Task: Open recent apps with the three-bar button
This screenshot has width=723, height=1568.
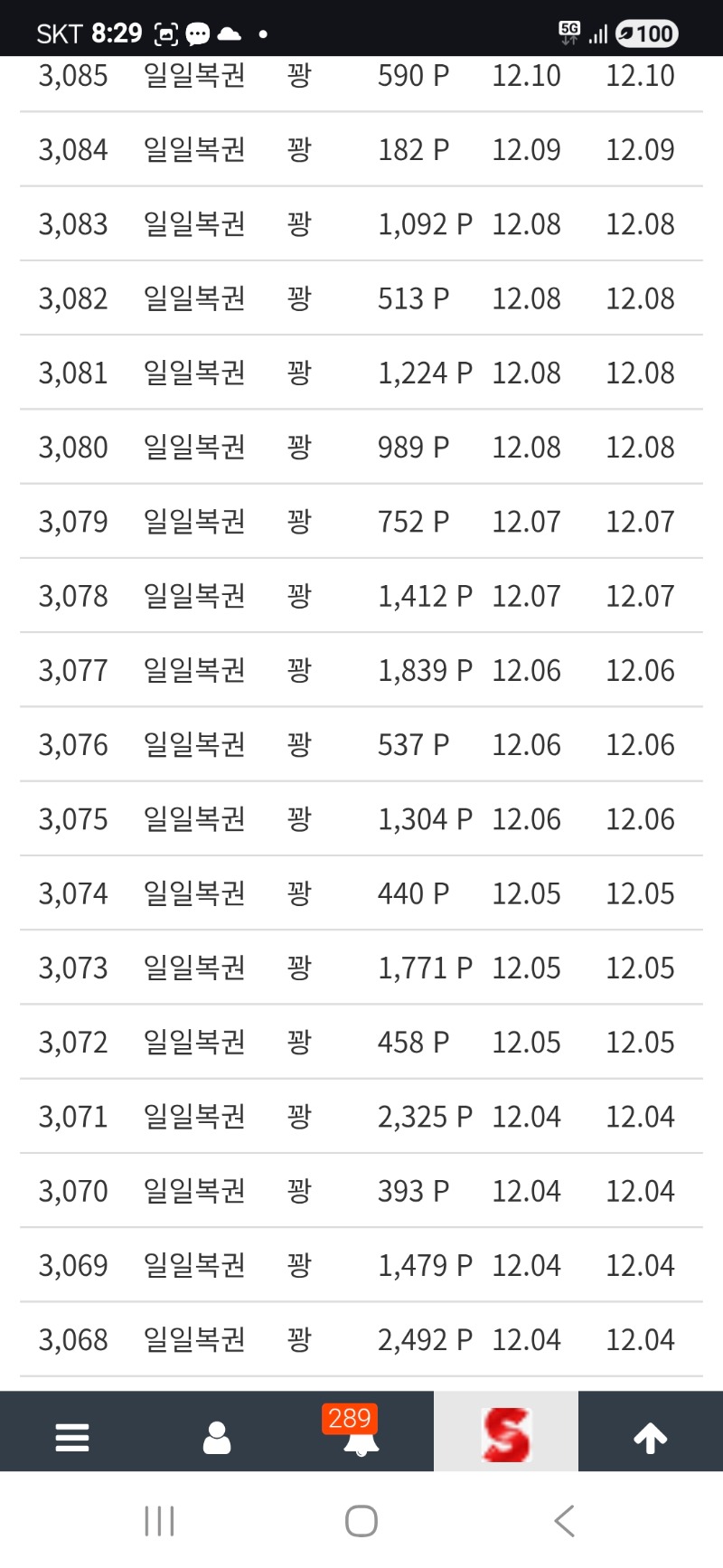Action: pos(159,1521)
